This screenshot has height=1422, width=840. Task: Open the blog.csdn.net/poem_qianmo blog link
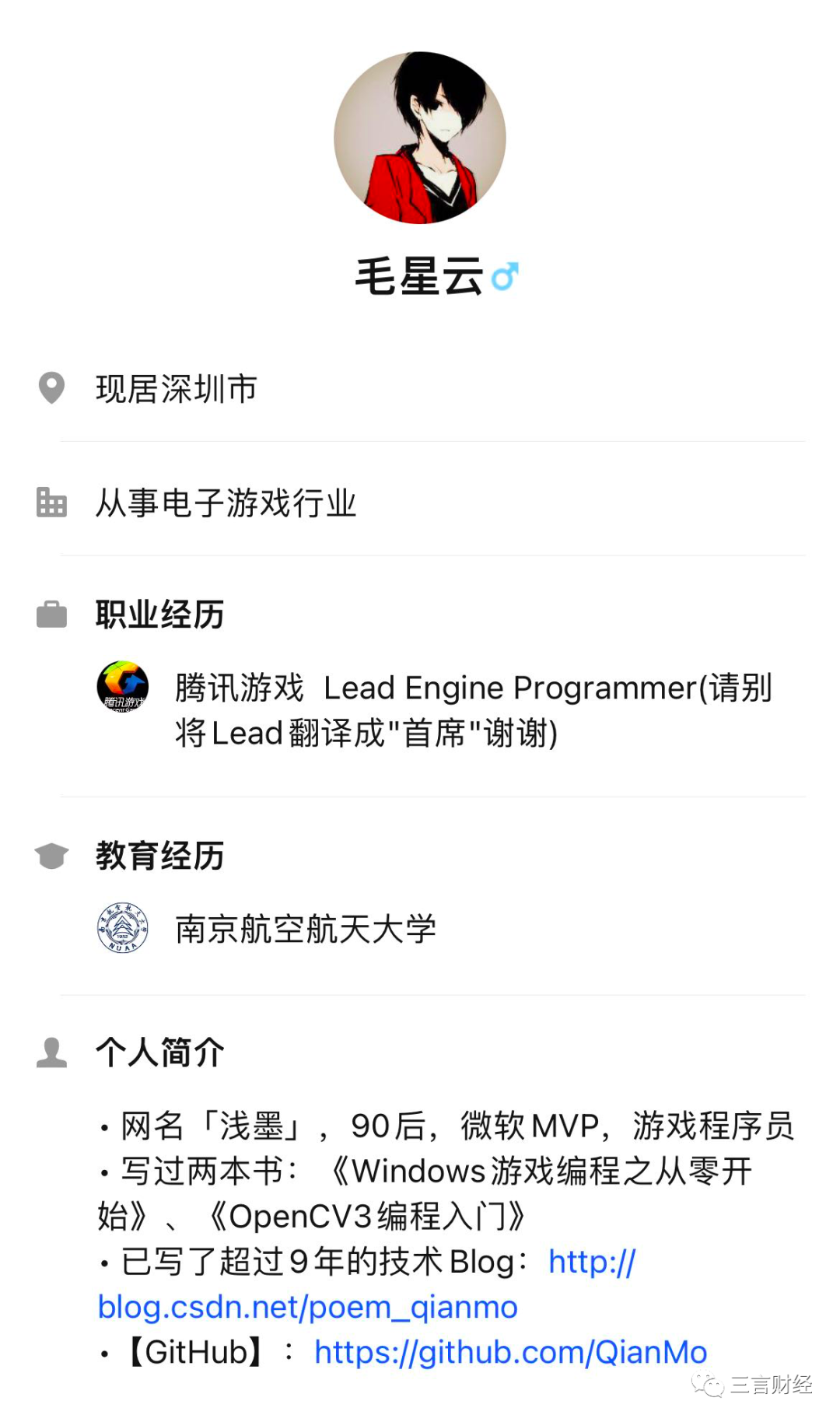tap(307, 1308)
